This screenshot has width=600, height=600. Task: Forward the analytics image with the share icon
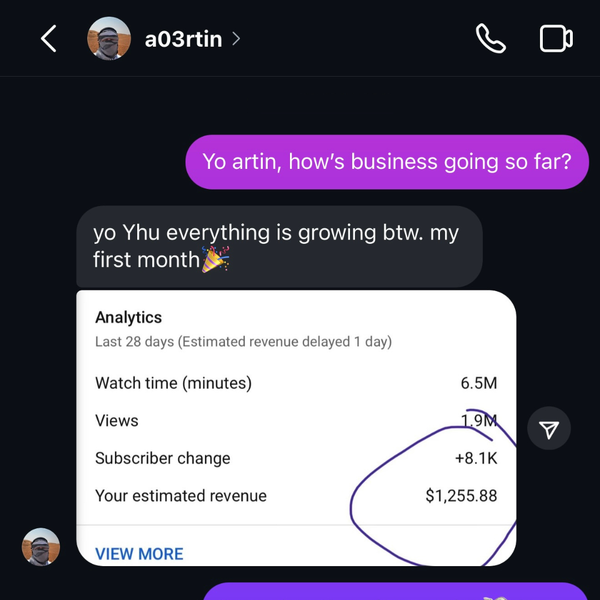tap(549, 429)
